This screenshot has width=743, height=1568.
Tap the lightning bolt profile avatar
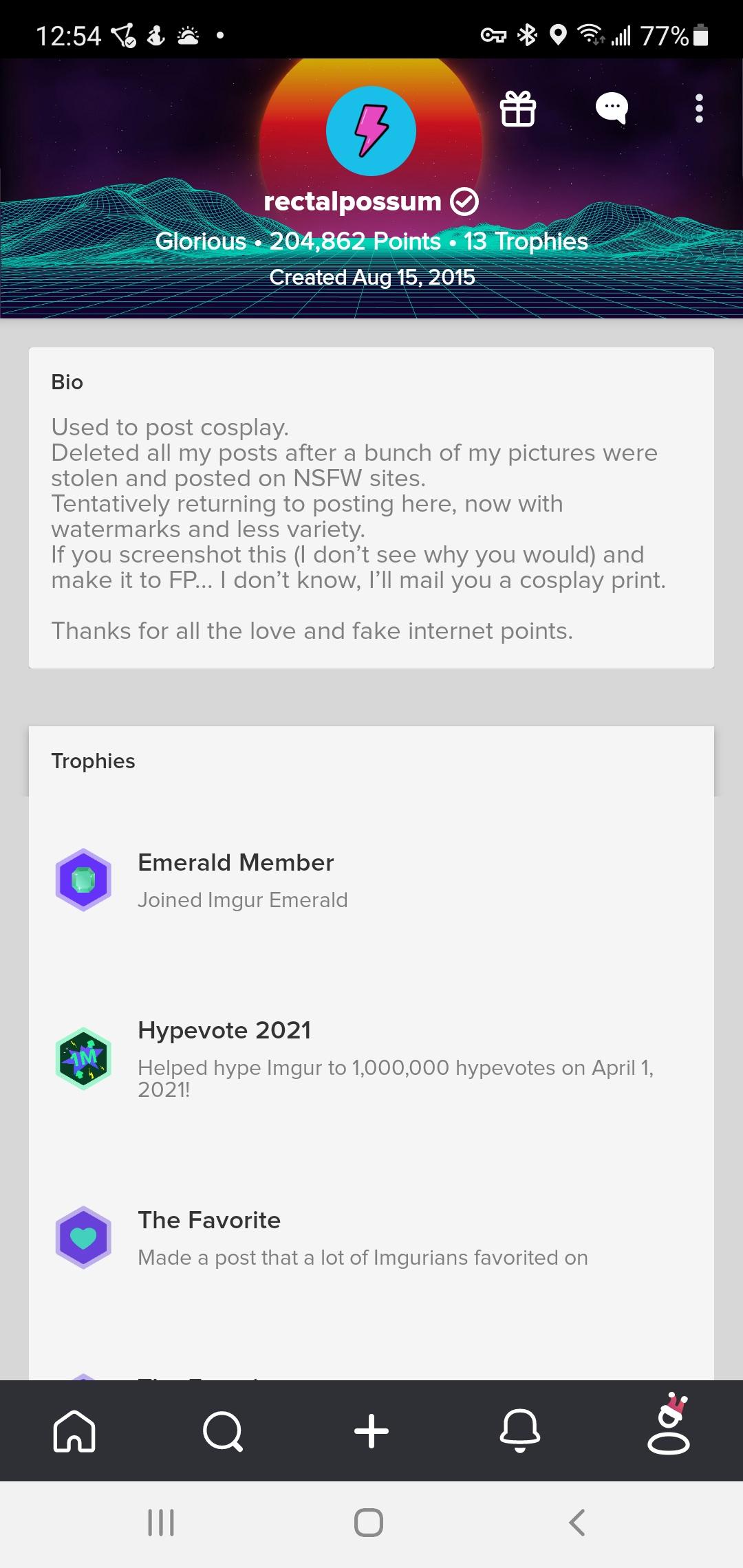point(371,131)
